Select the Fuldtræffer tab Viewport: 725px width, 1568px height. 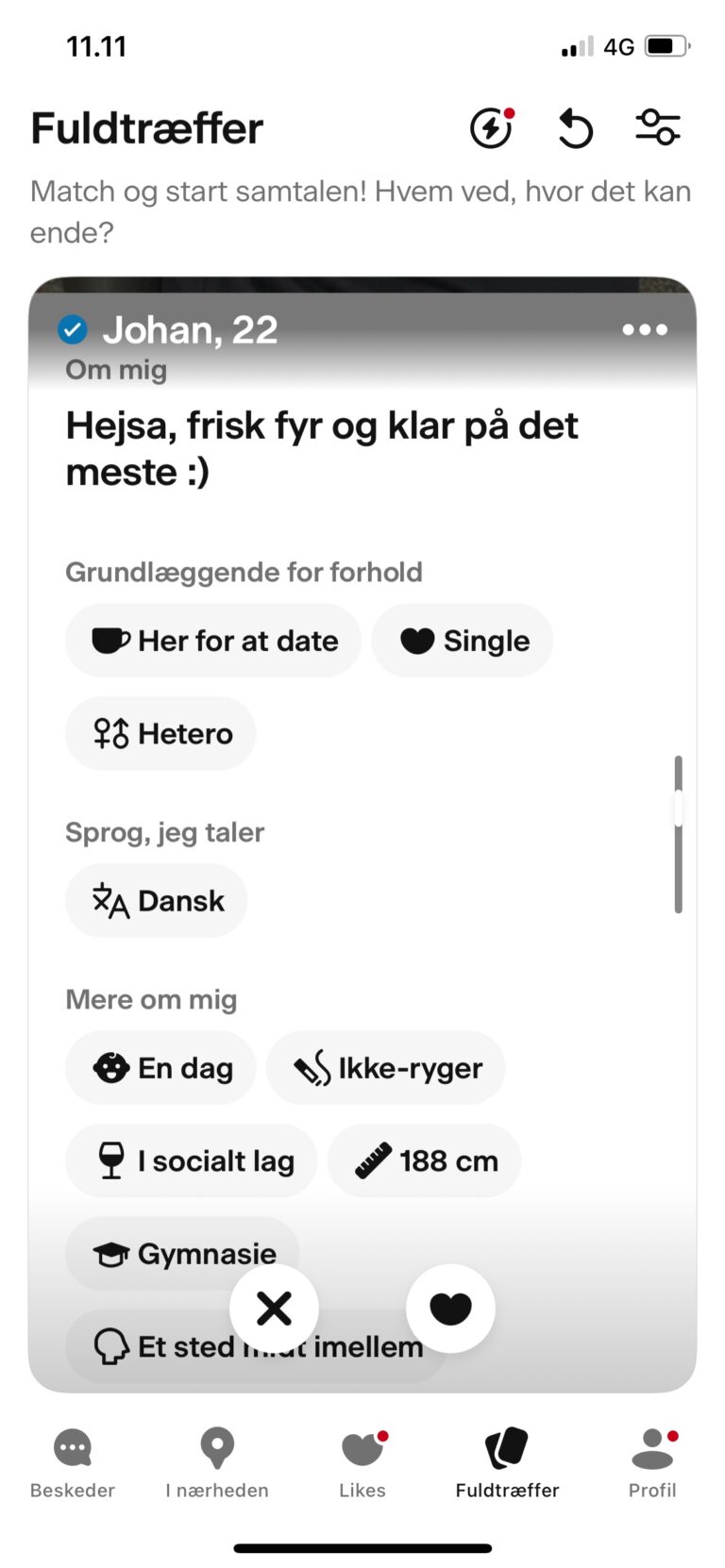coord(507,1462)
